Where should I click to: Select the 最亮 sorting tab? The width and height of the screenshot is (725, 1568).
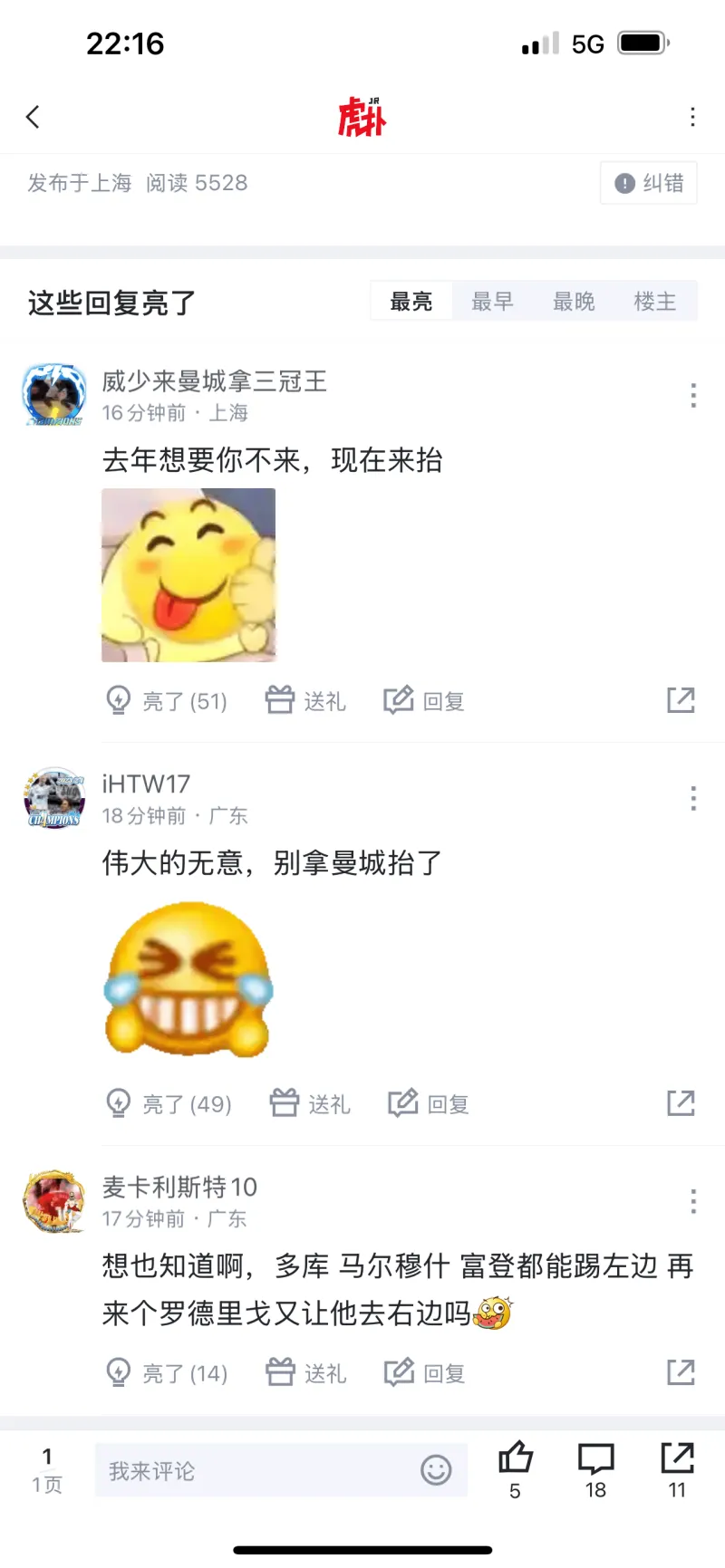tap(411, 302)
